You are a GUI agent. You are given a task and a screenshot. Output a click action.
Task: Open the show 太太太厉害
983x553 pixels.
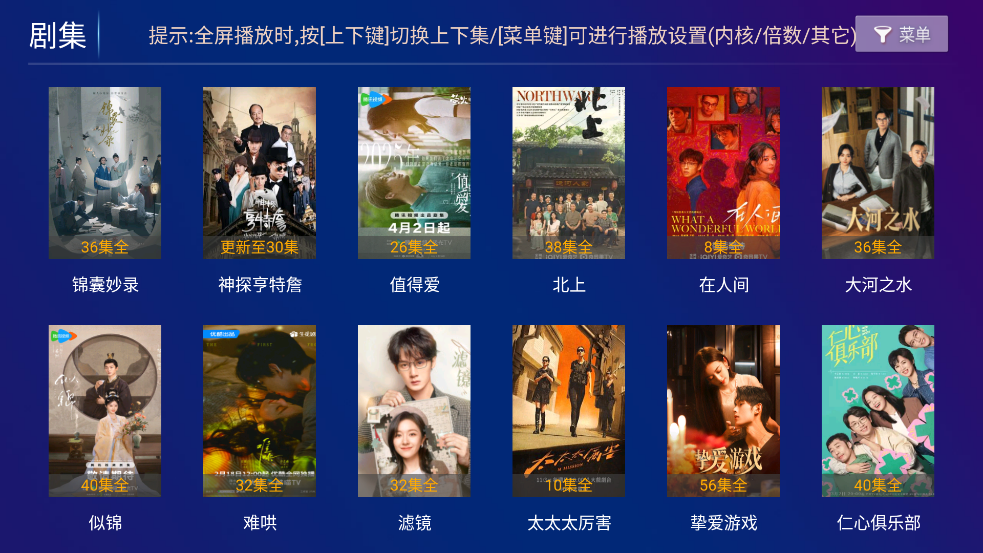tap(569, 411)
